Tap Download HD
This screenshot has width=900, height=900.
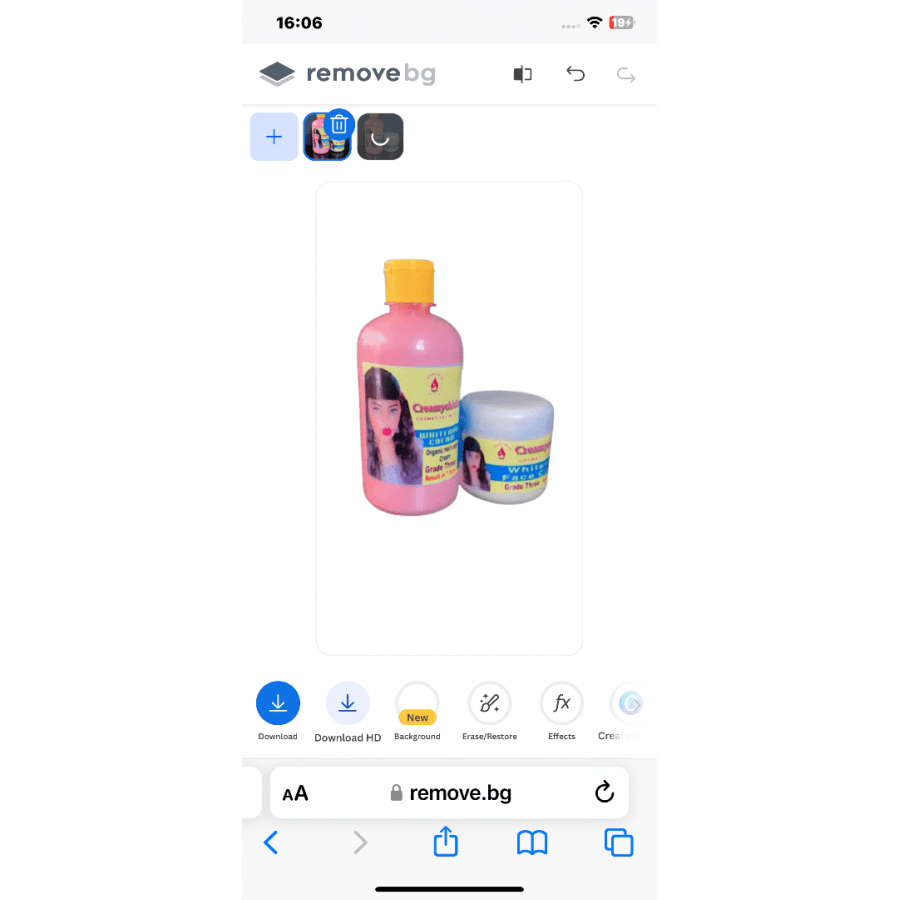coord(347,703)
